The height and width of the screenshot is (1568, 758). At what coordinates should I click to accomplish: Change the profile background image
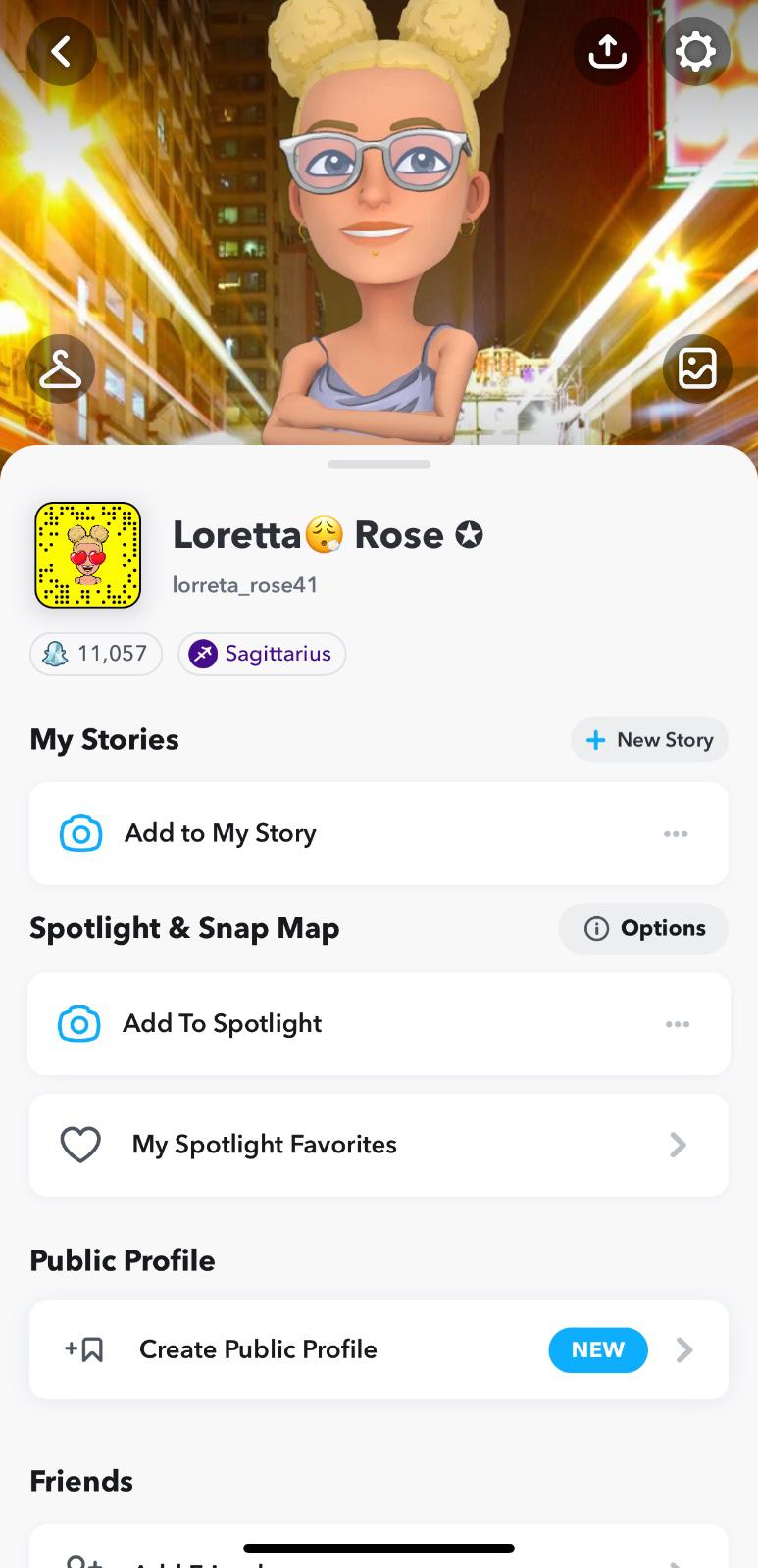[x=696, y=369]
